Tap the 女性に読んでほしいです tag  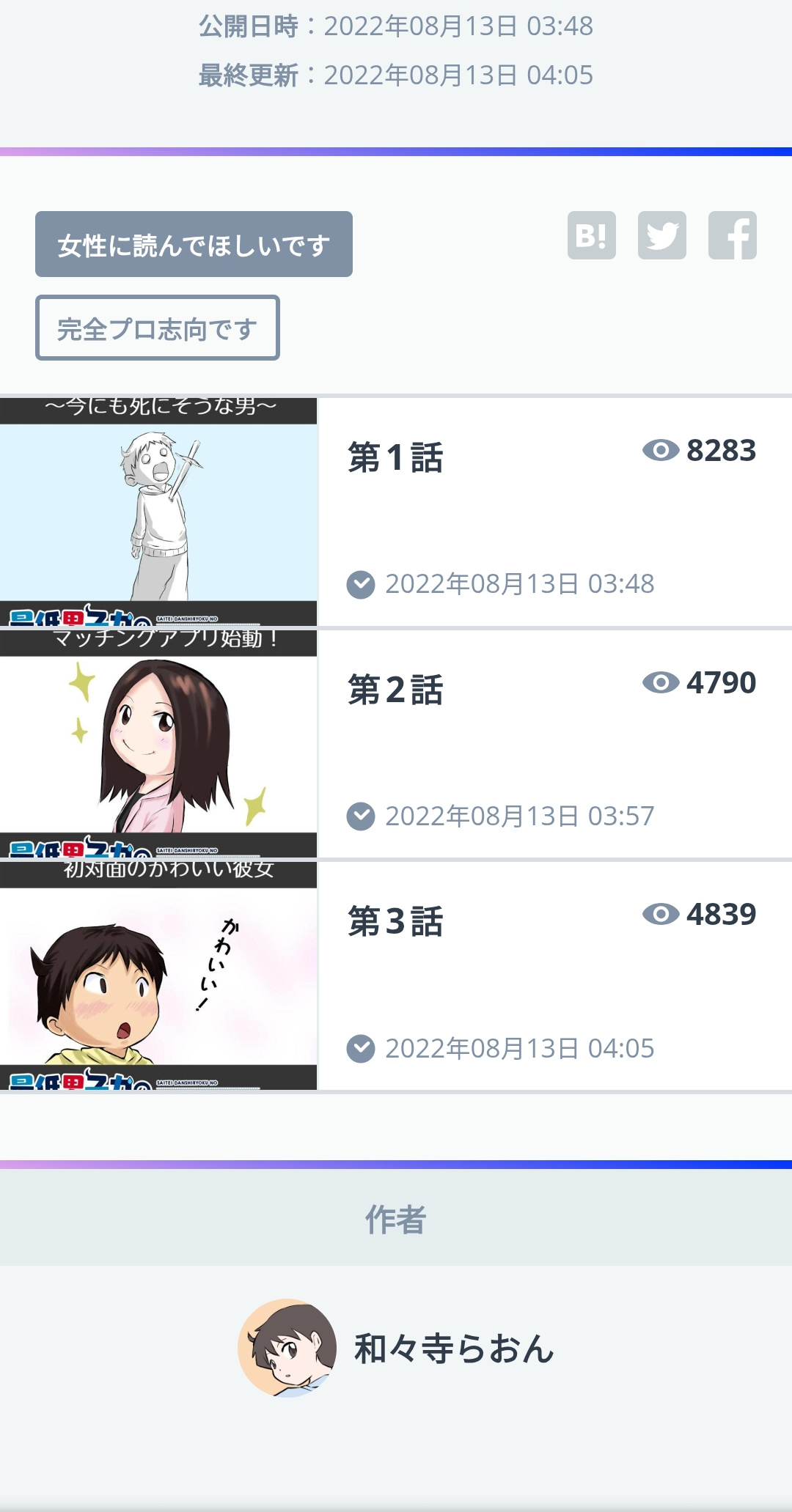point(194,244)
